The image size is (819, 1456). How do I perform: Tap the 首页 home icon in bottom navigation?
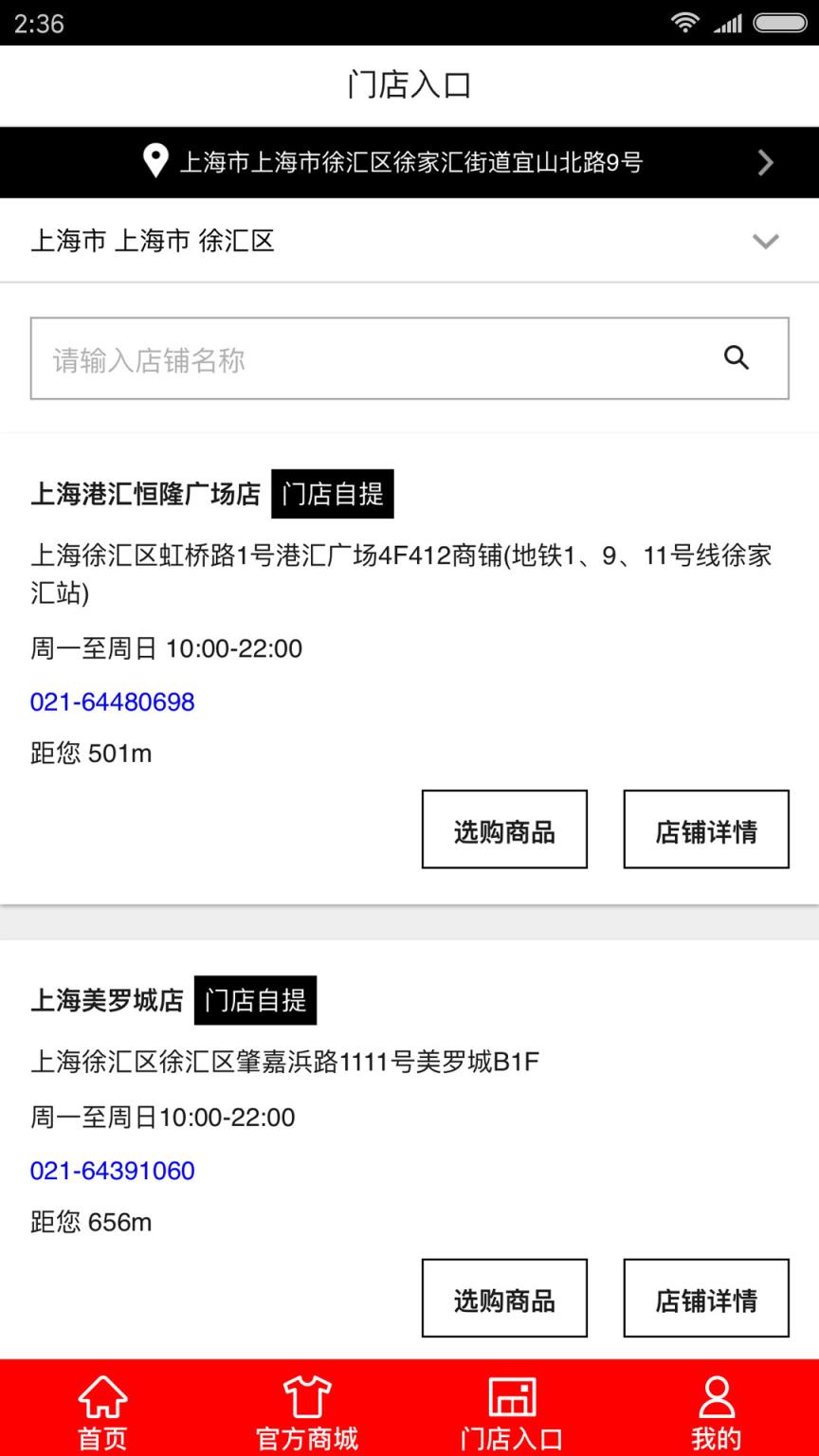point(100,1397)
